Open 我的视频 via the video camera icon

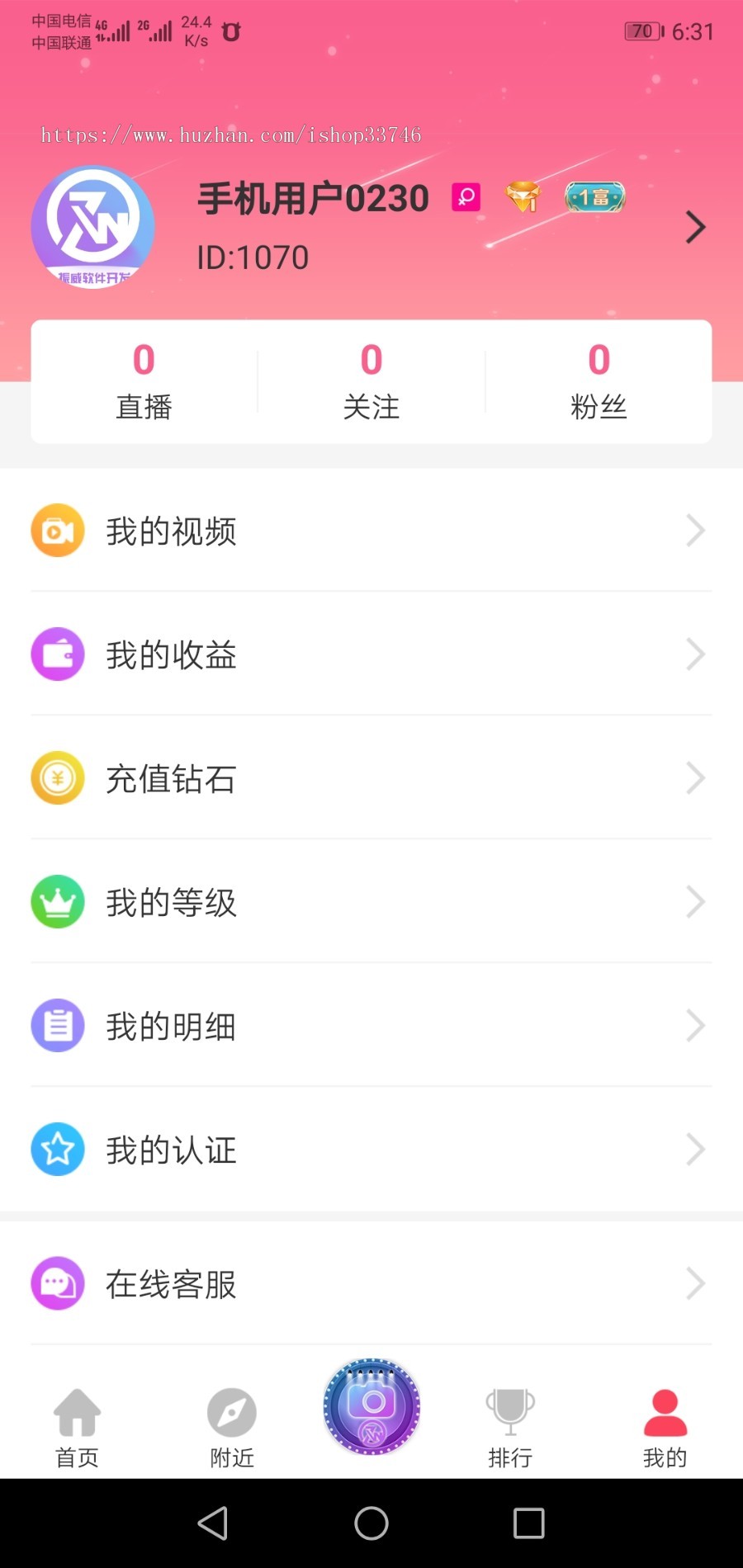click(58, 531)
